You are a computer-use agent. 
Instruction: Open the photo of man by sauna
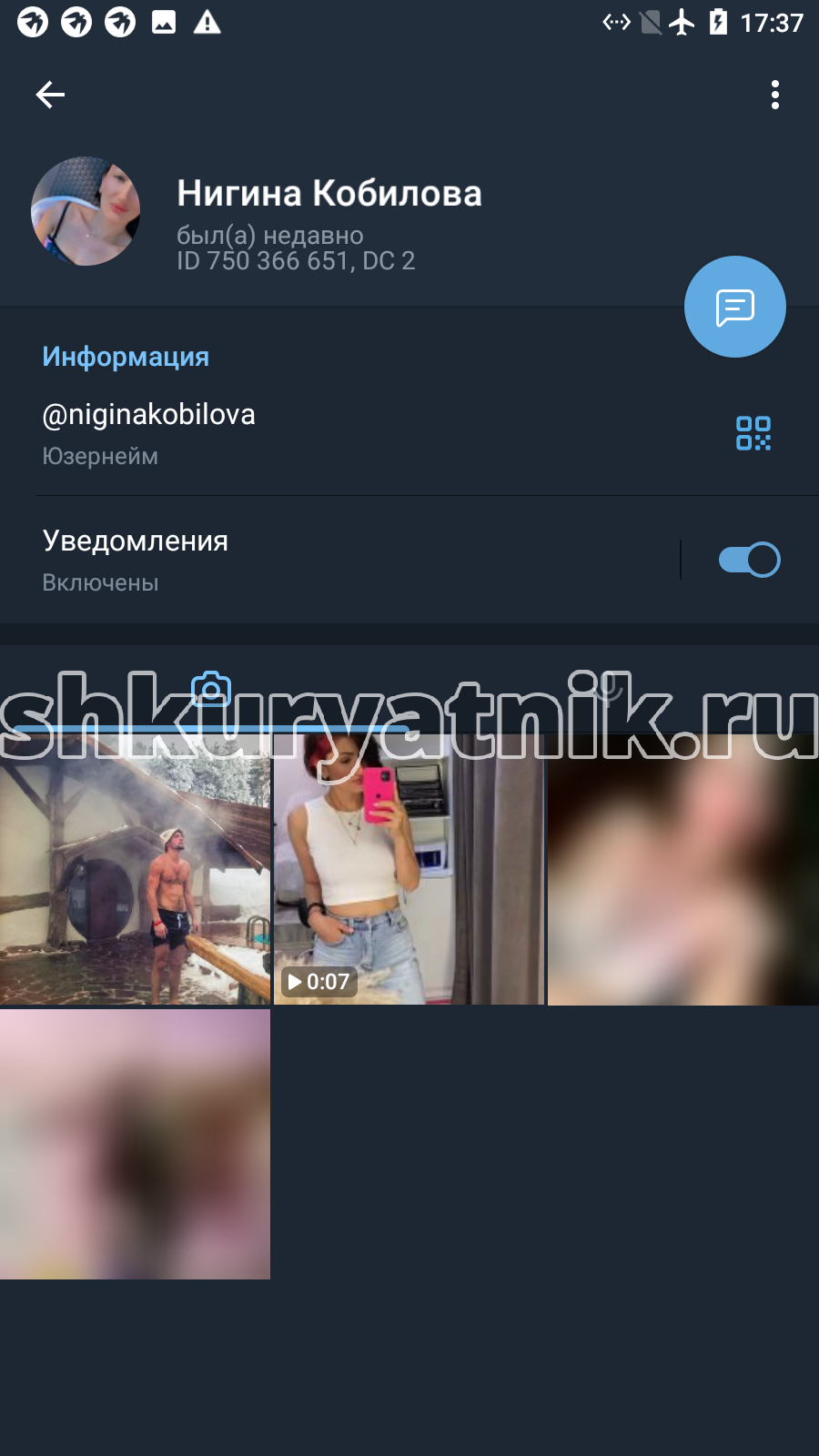coord(135,869)
